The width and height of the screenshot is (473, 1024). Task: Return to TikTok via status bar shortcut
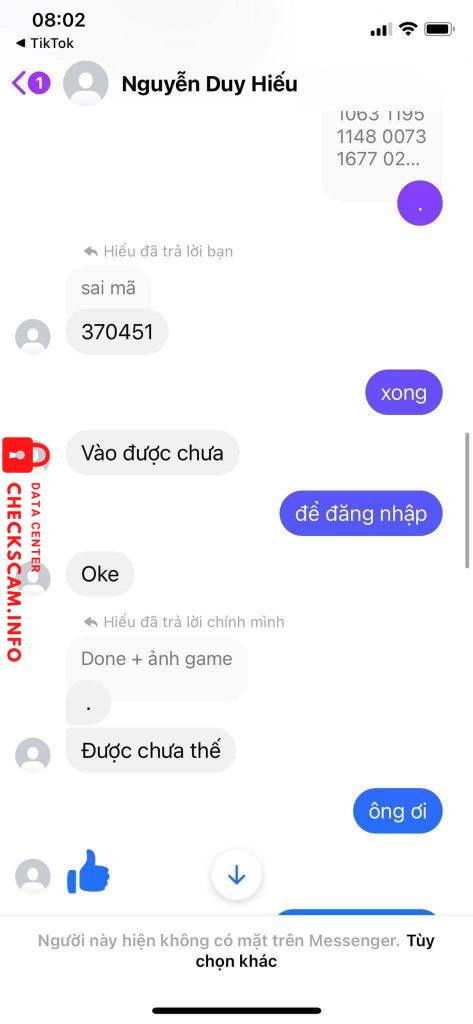tap(44, 44)
